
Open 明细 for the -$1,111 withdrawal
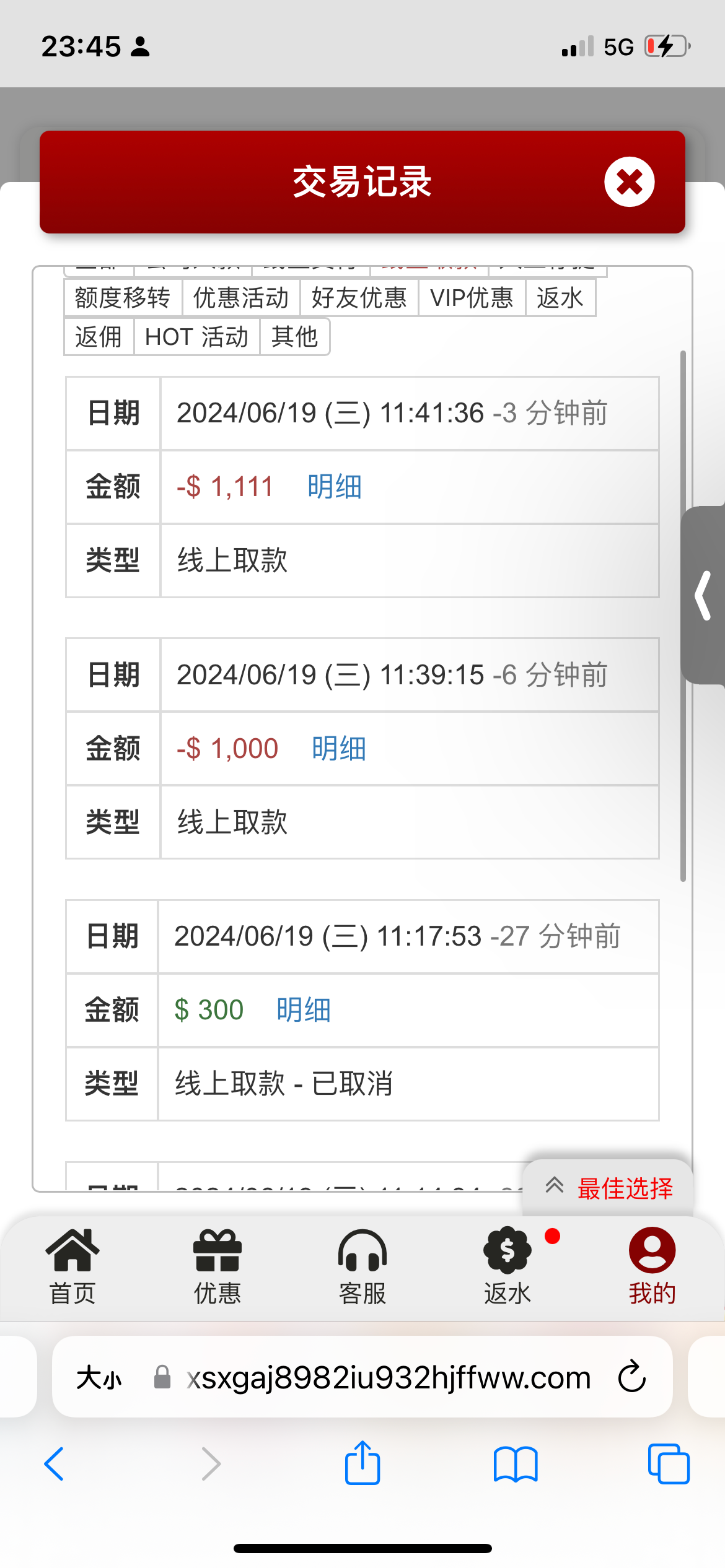[x=335, y=487]
